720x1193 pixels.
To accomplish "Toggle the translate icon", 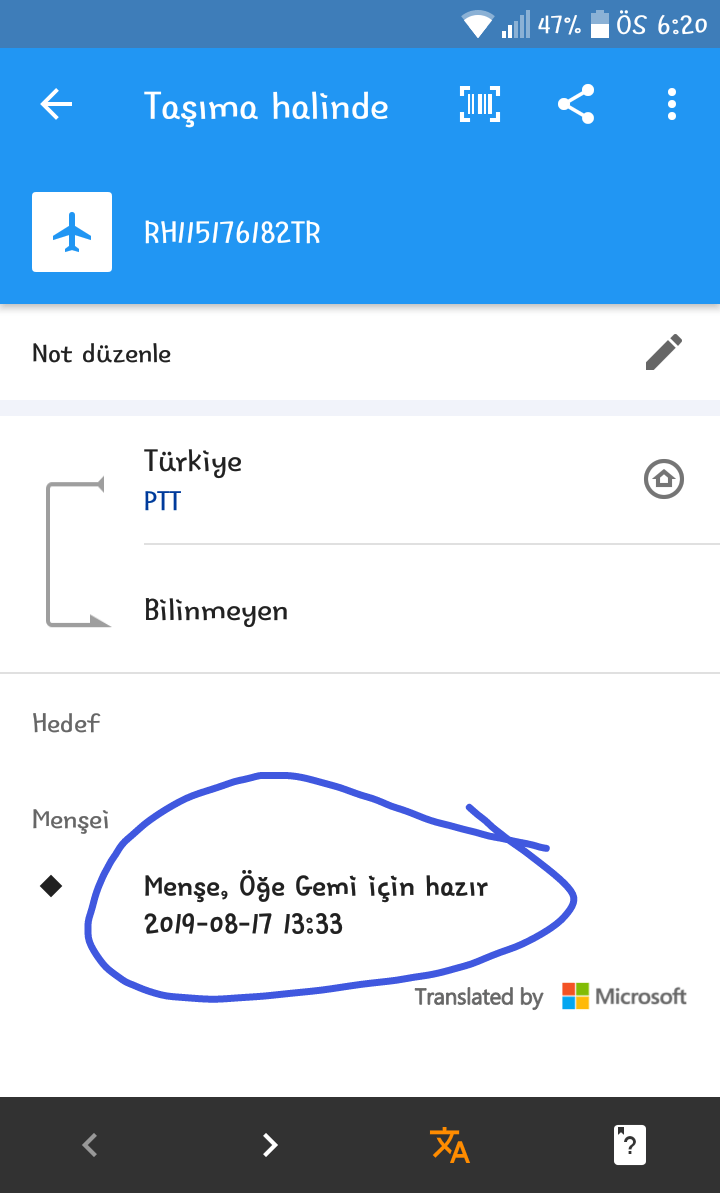I will (x=450, y=1145).
